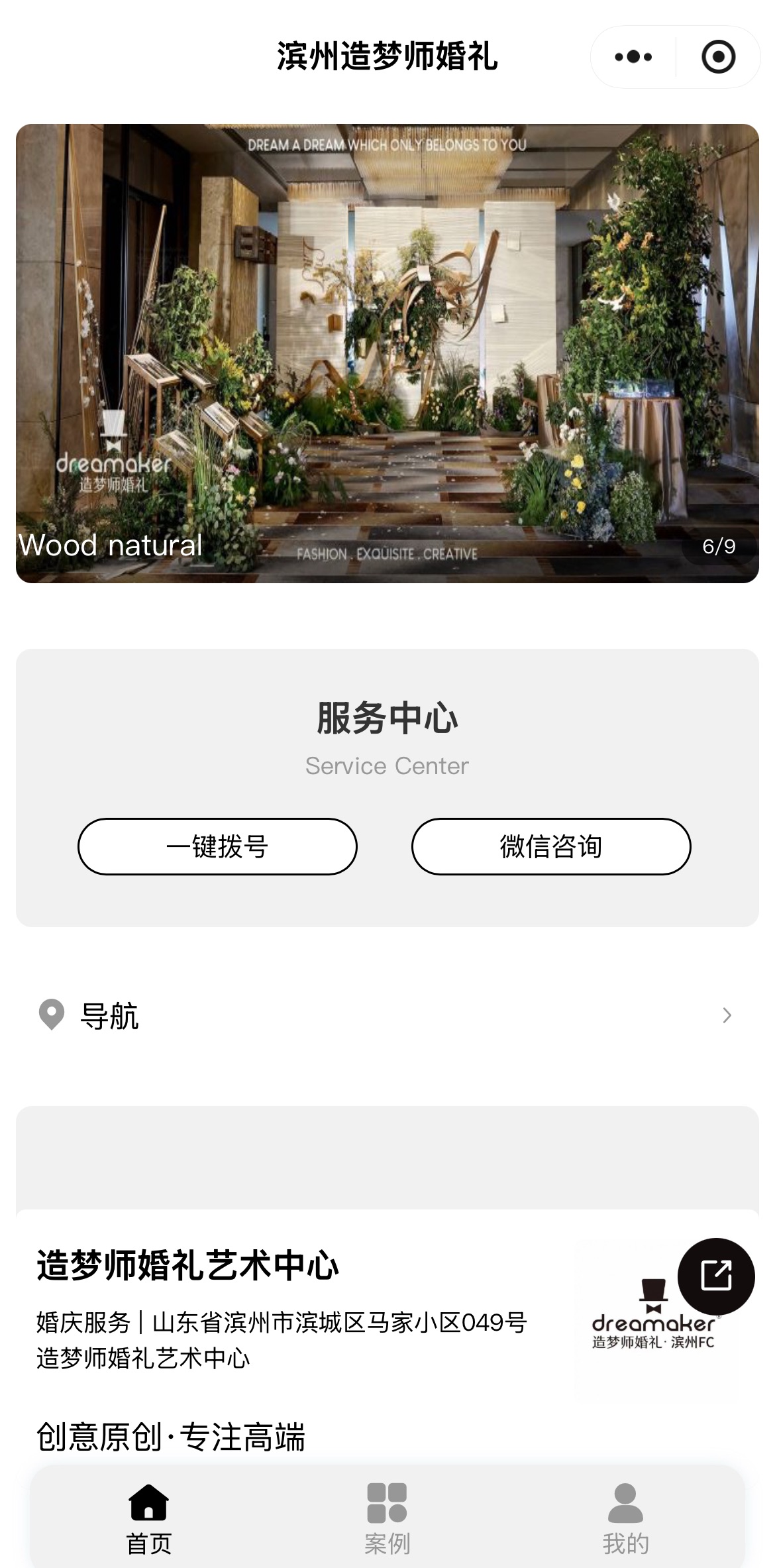The image size is (775, 1568).
Task: Switch to the 首页 tab
Action: click(149, 1518)
